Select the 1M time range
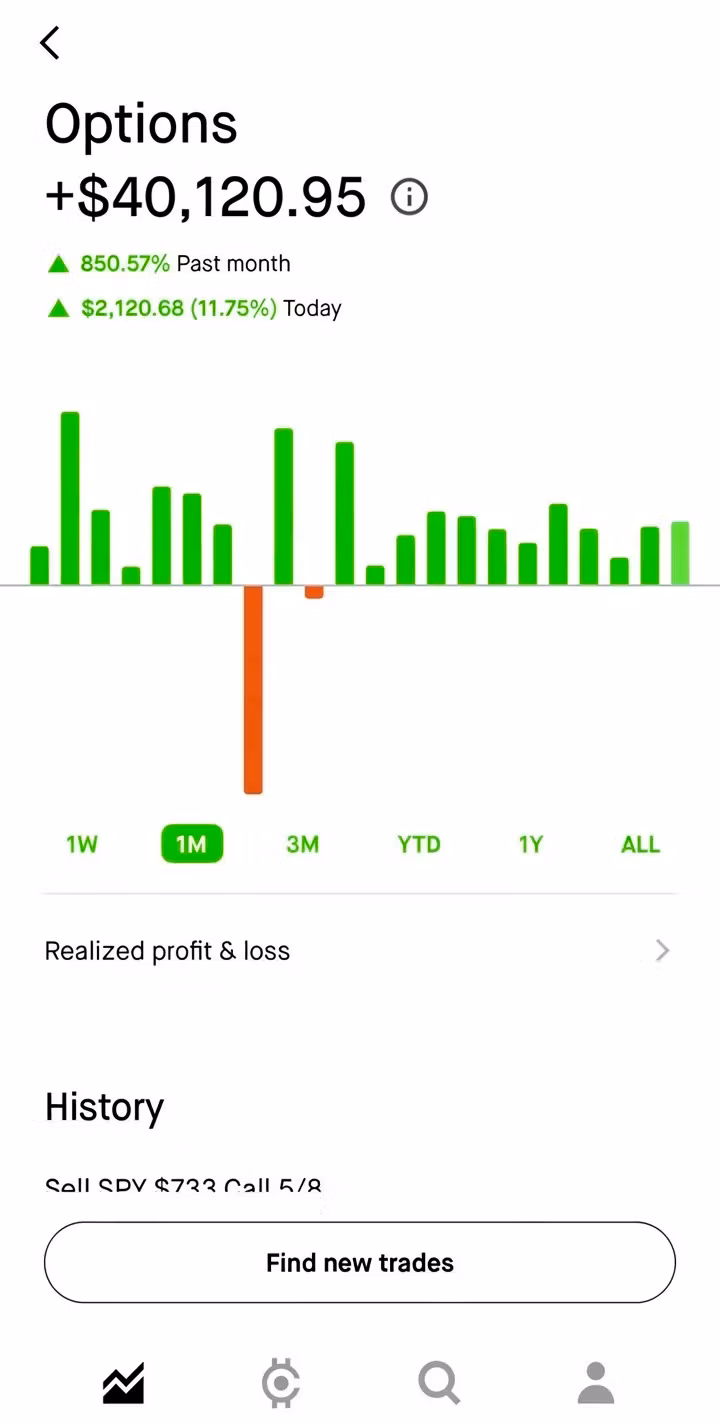Image resolution: width=720 pixels, height=1424 pixels. pyautogui.click(x=192, y=845)
